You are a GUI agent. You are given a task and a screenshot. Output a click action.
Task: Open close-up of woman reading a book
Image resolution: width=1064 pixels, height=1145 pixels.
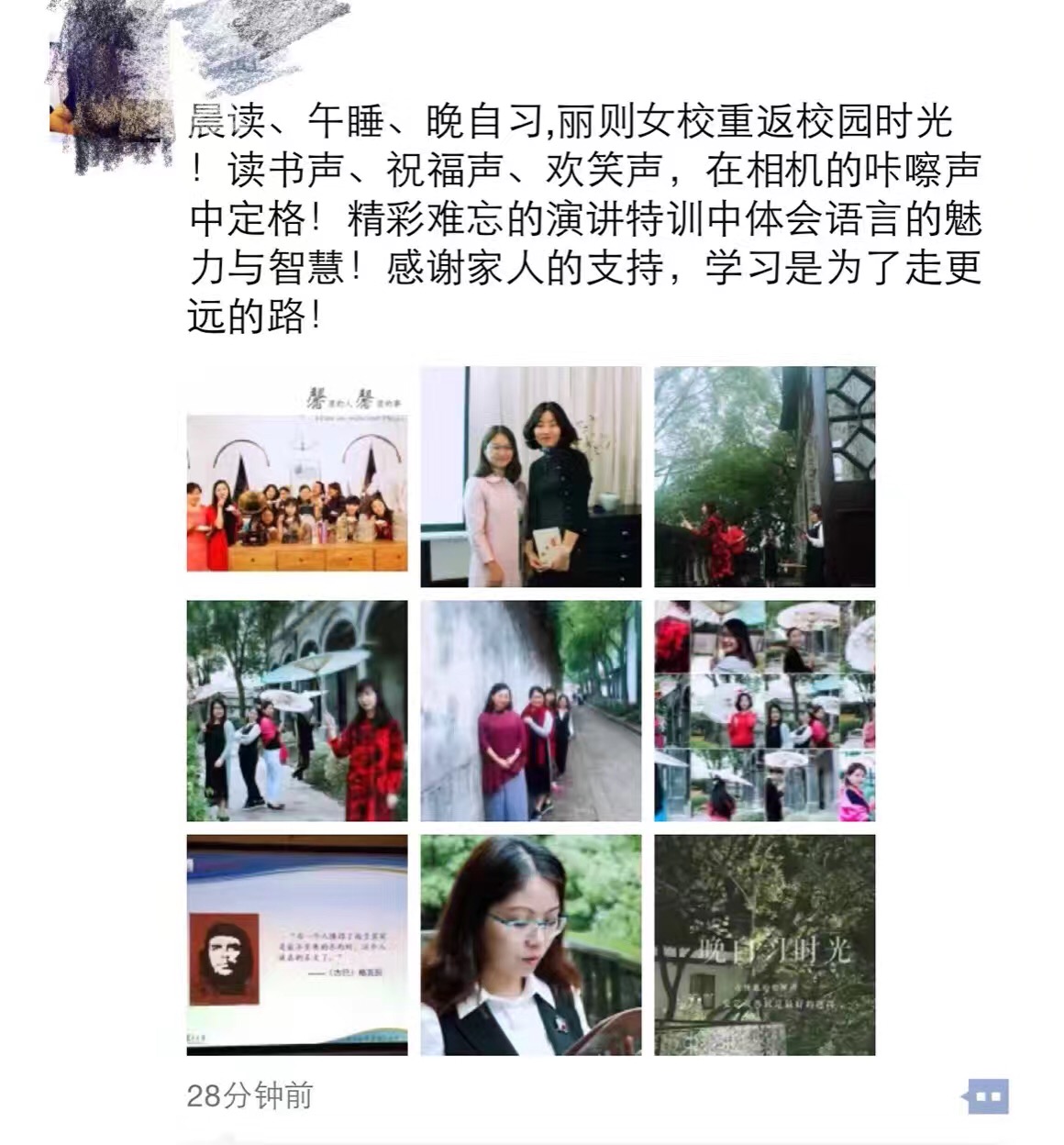point(530,944)
